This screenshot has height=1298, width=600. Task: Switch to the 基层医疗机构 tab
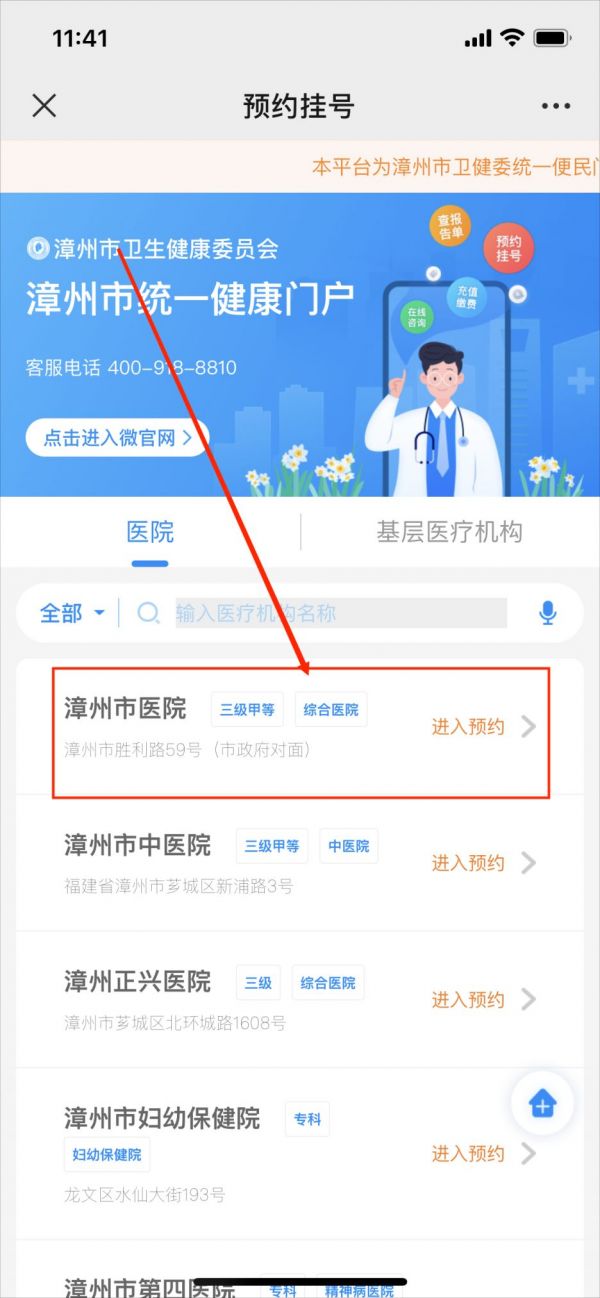(x=449, y=532)
